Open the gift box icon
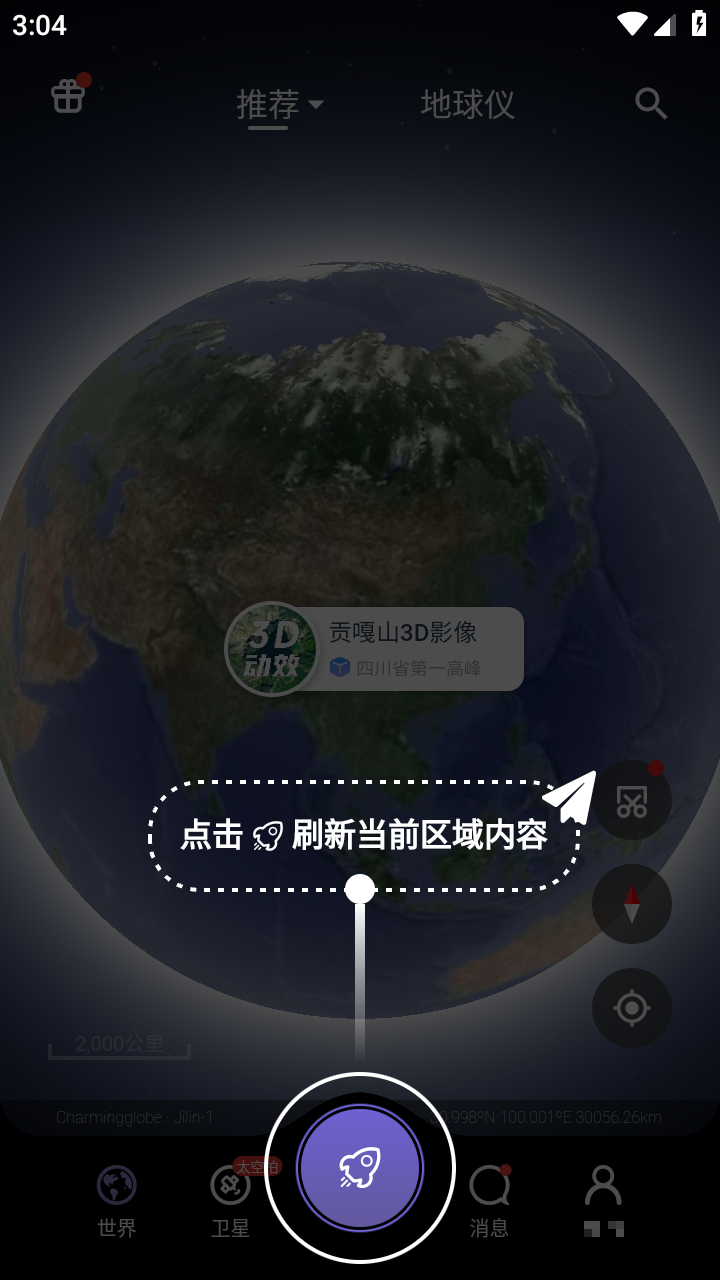The image size is (720, 1280). (x=68, y=97)
